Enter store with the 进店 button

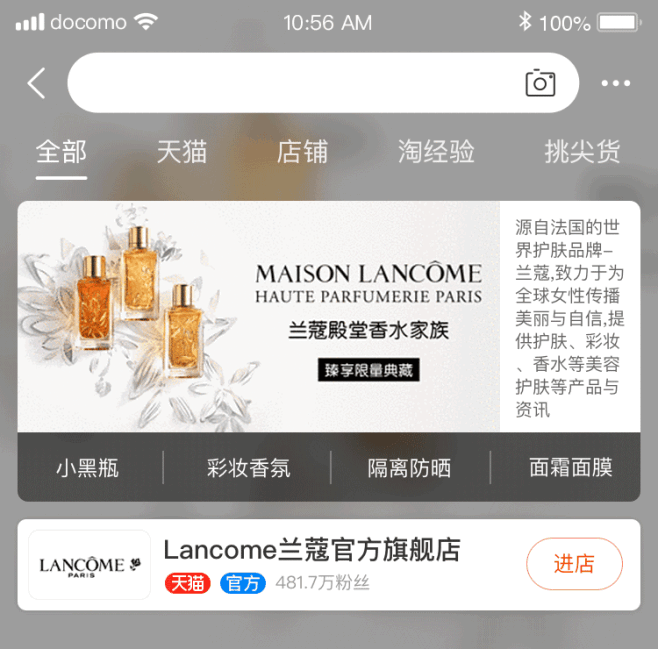pos(574,564)
